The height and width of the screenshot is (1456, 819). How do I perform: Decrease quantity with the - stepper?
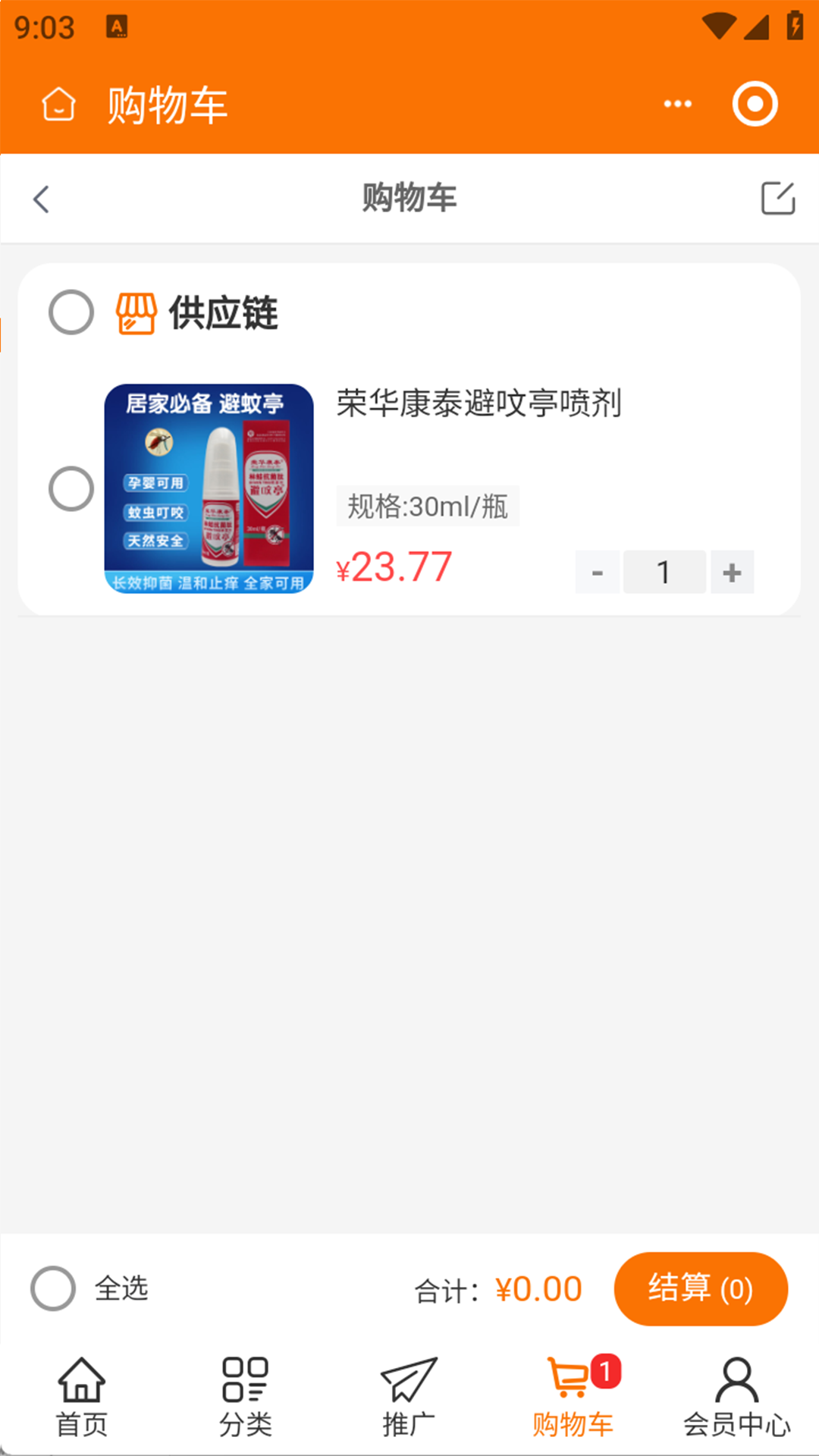click(x=597, y=572)
